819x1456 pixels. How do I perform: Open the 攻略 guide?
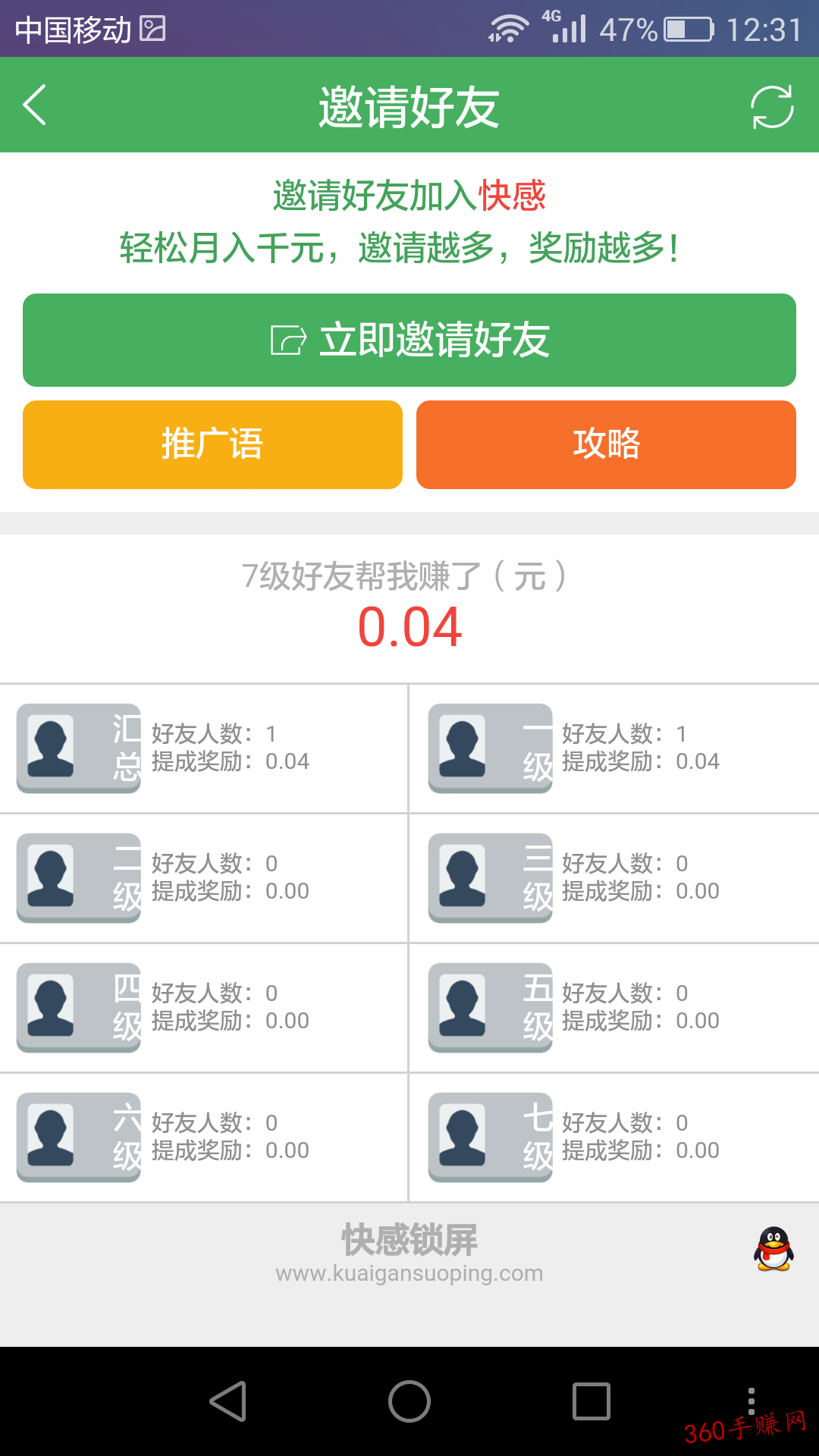606,444
